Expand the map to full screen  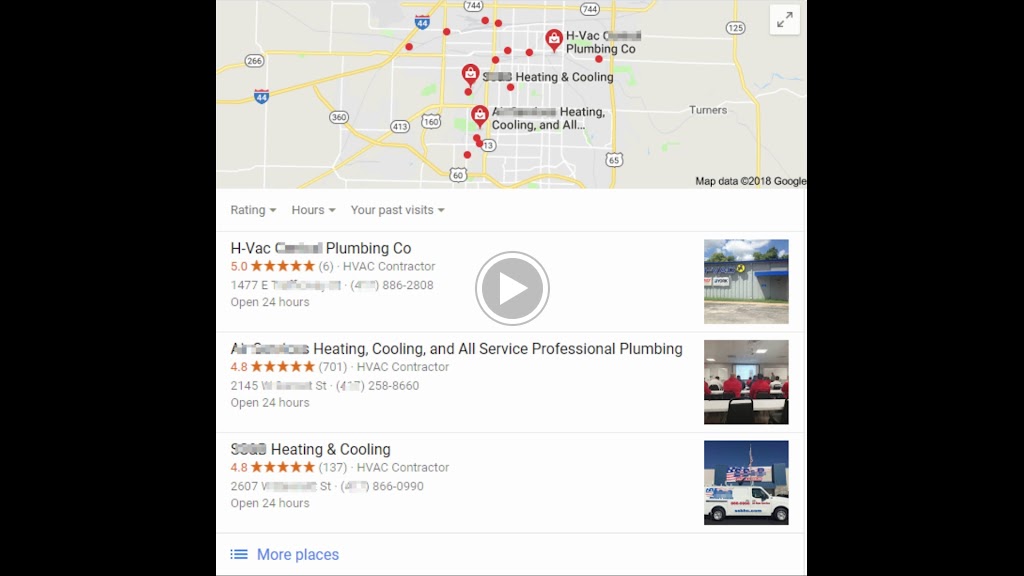click(x=785, y=19)
